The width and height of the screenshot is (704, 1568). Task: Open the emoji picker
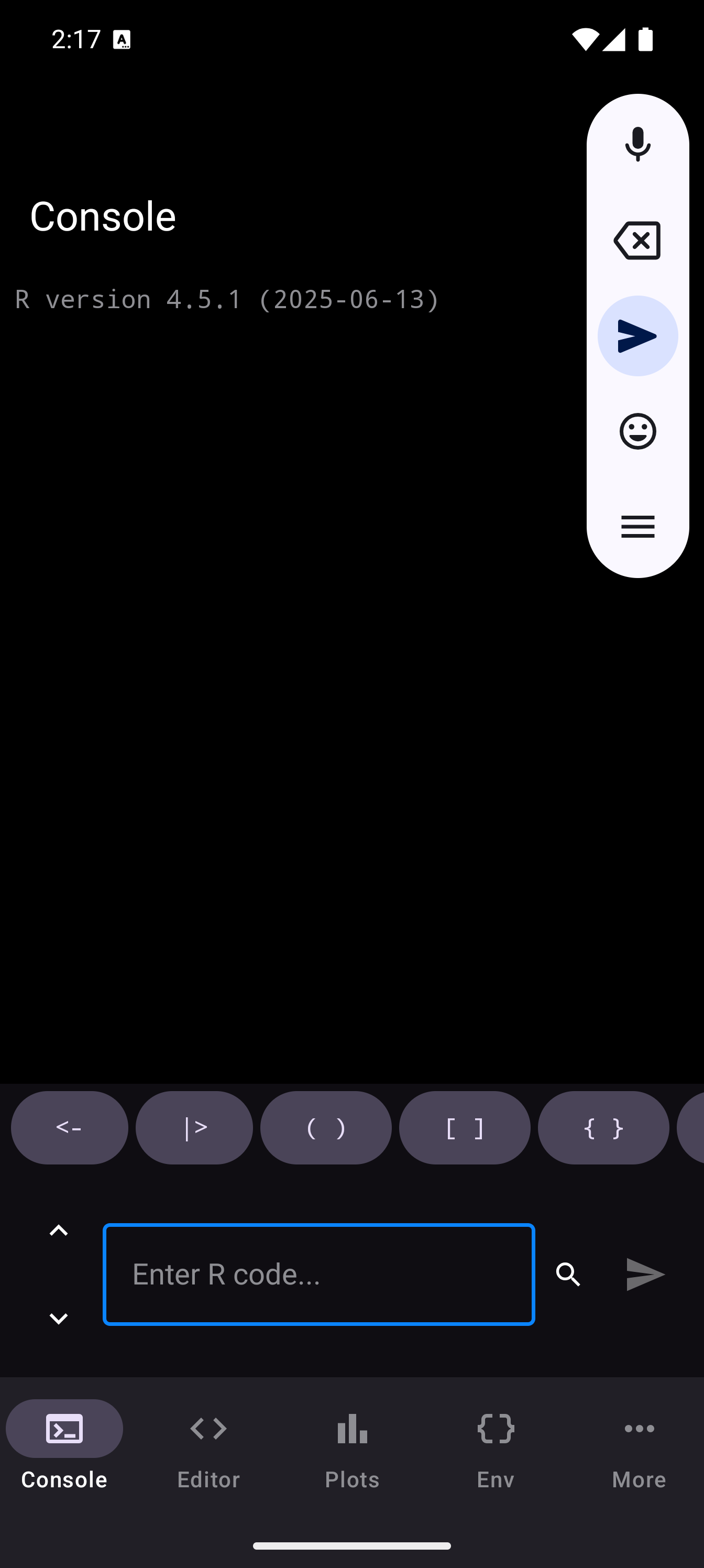(x=637, y=431)
